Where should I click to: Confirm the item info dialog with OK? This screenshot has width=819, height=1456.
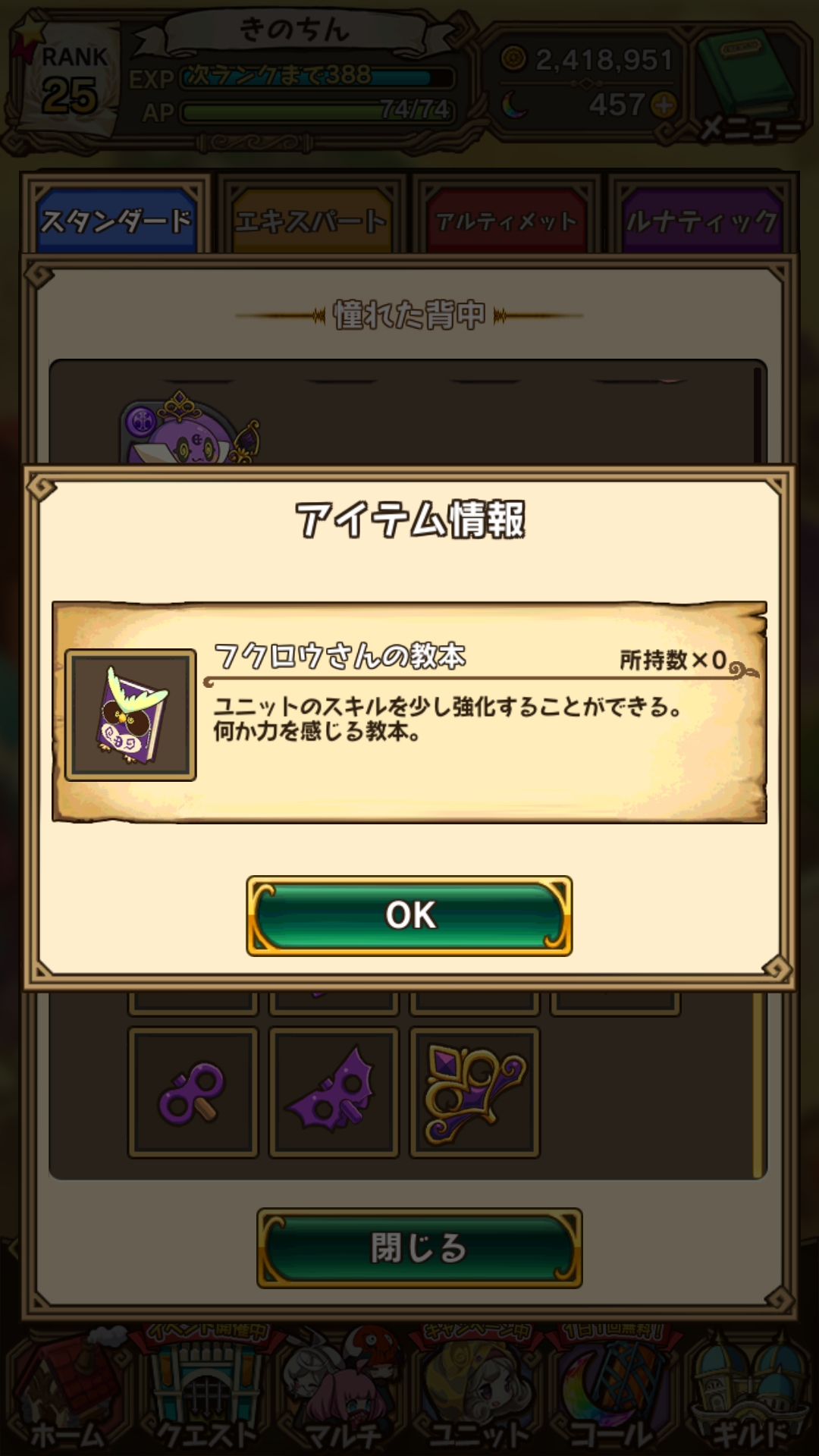(x=409, y=915)
